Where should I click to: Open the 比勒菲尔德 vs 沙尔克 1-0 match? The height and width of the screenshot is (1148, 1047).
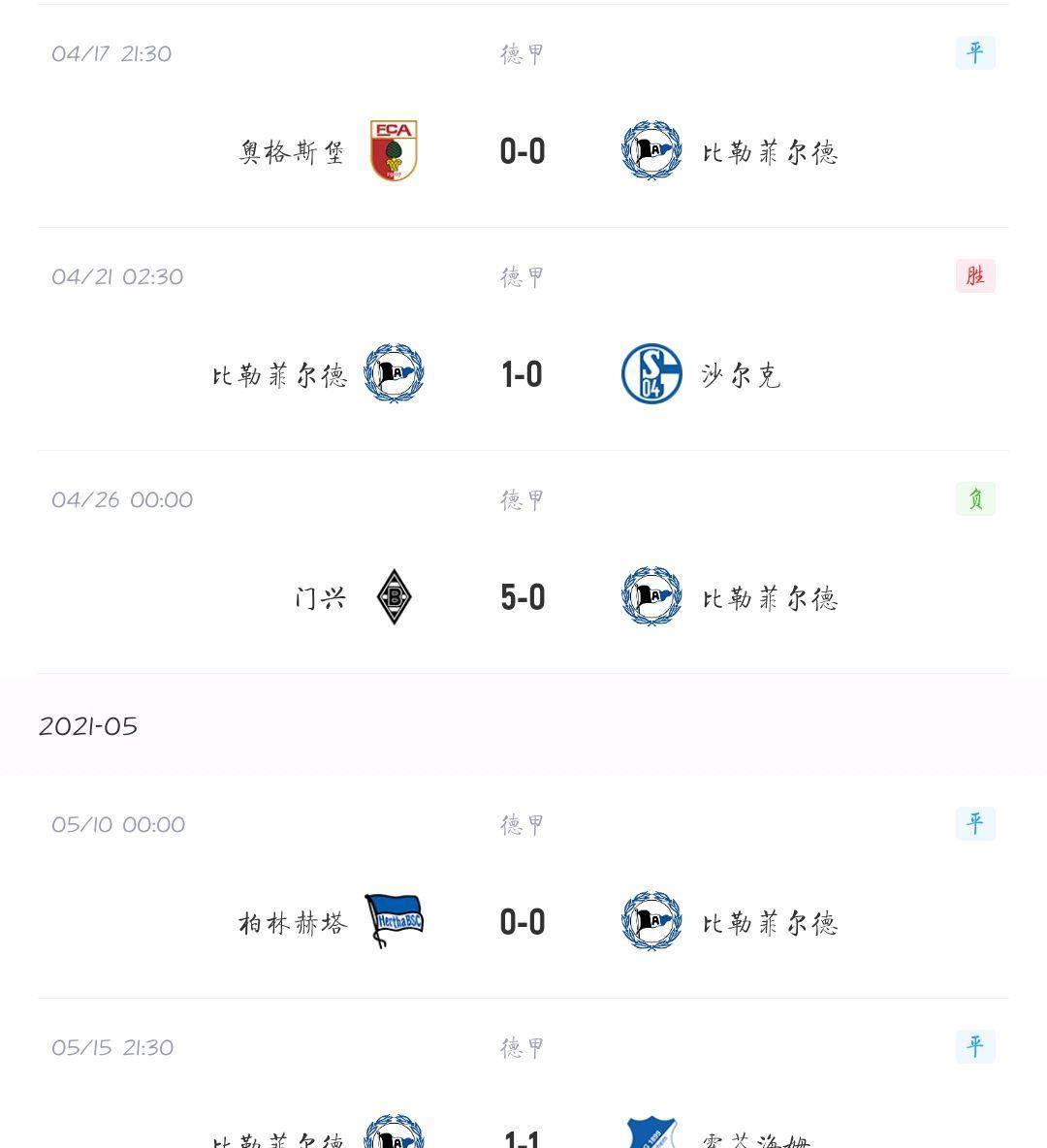(x=523, y=374)
